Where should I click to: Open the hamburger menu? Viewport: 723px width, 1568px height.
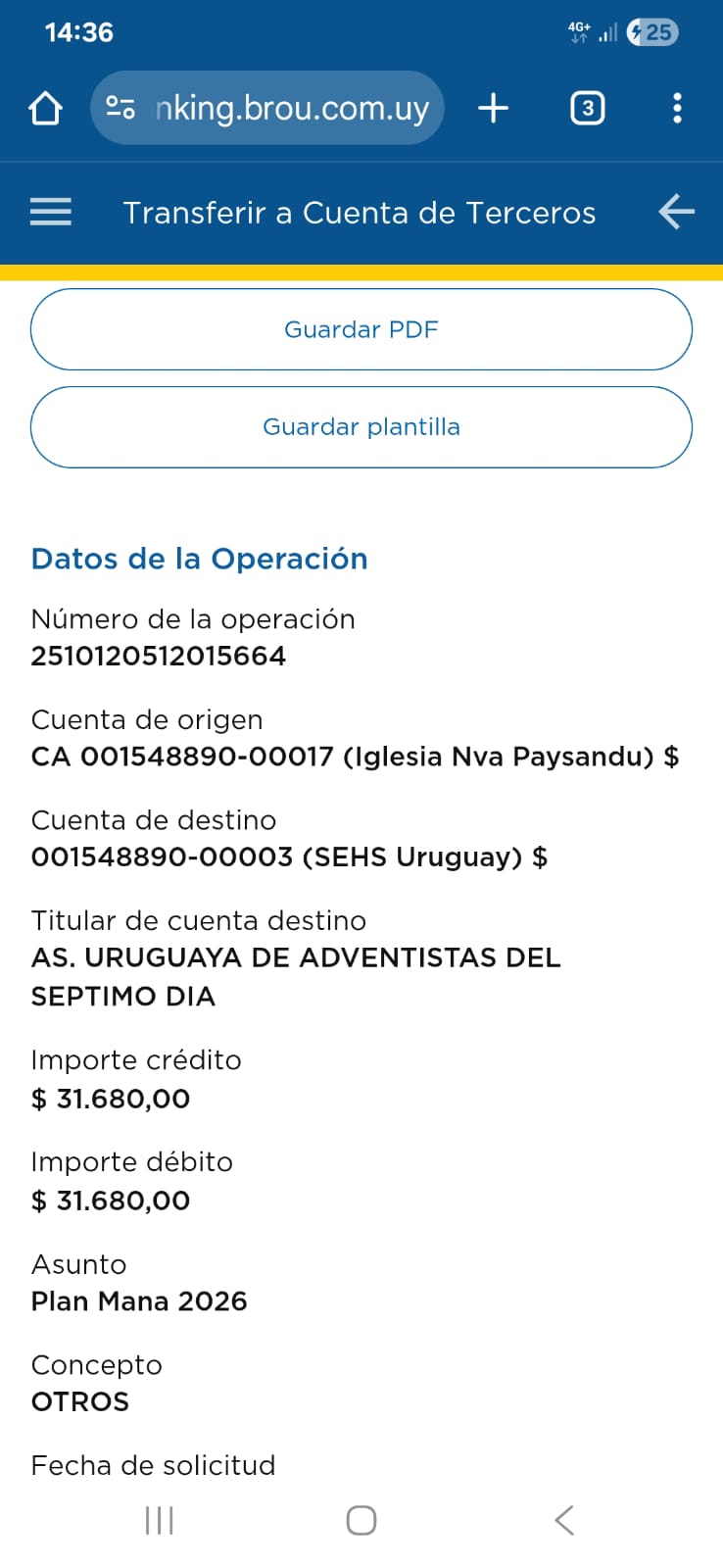click(51, 212)
